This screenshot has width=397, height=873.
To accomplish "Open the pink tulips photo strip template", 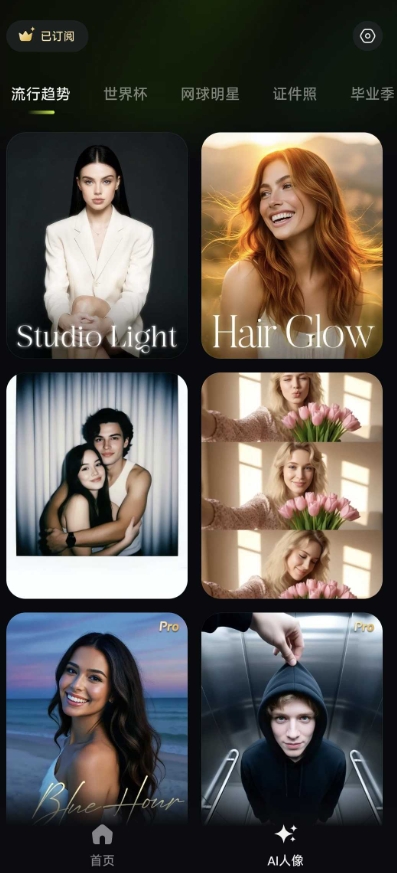I will coord(292,485).
